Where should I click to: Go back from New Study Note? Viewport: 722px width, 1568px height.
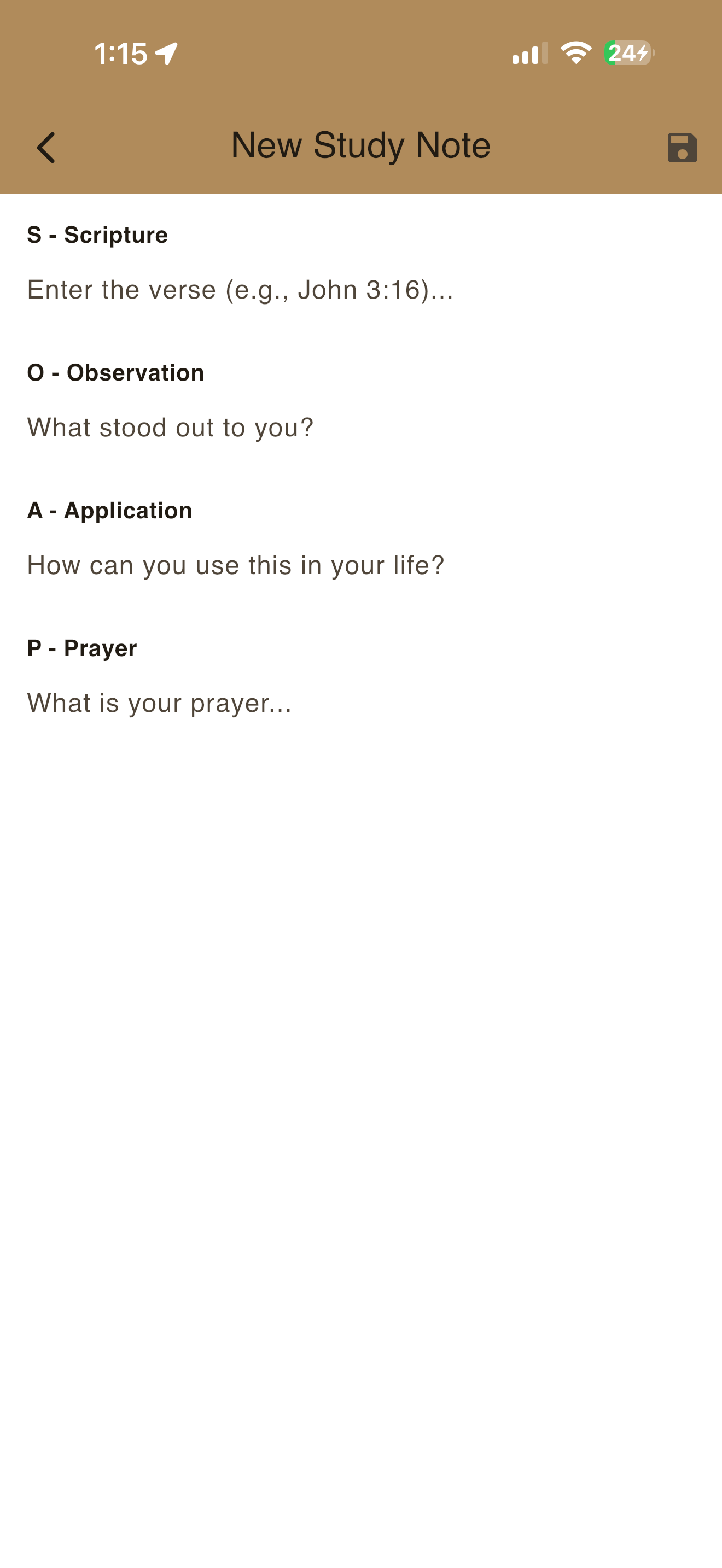tap(46, 147)
